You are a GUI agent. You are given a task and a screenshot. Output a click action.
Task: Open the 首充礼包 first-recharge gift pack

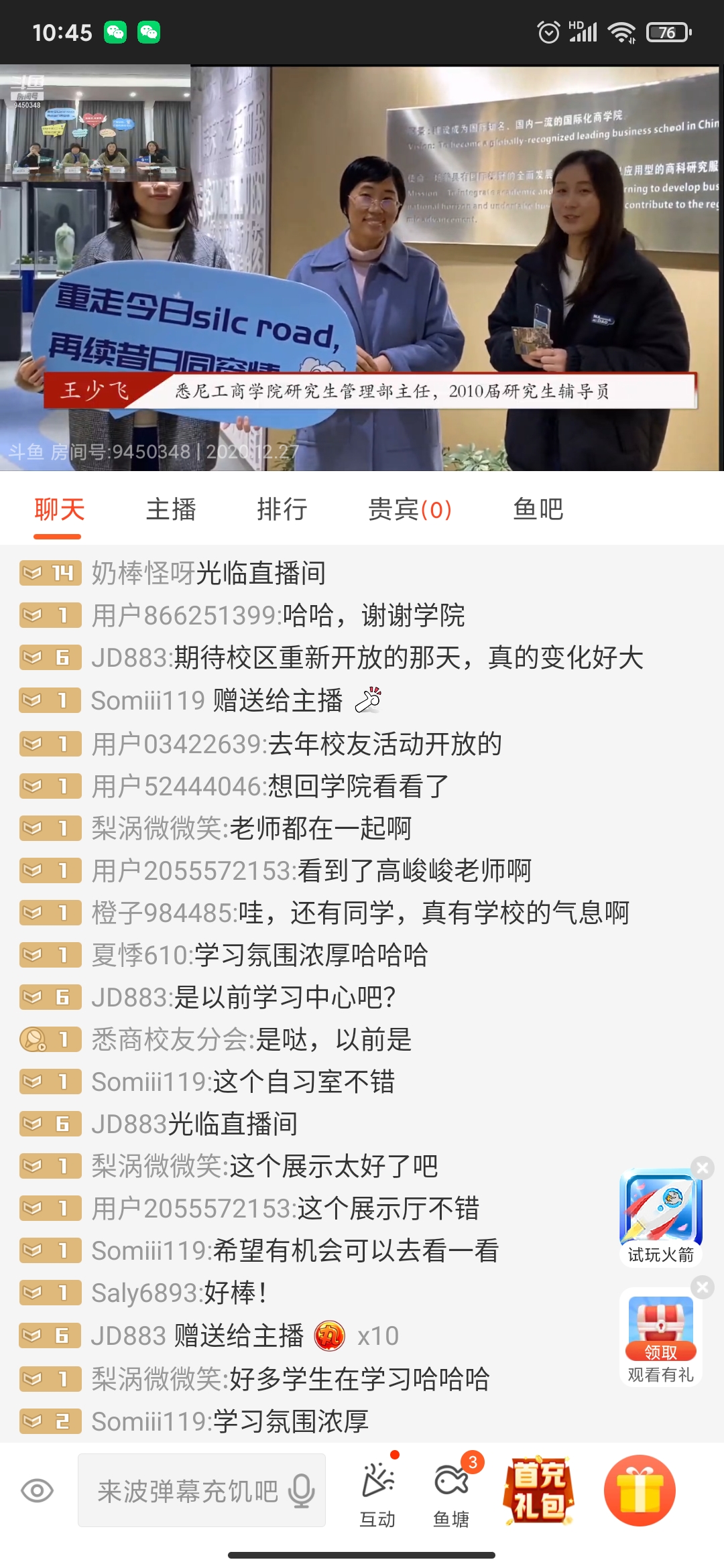click(x=539, y=1490)
